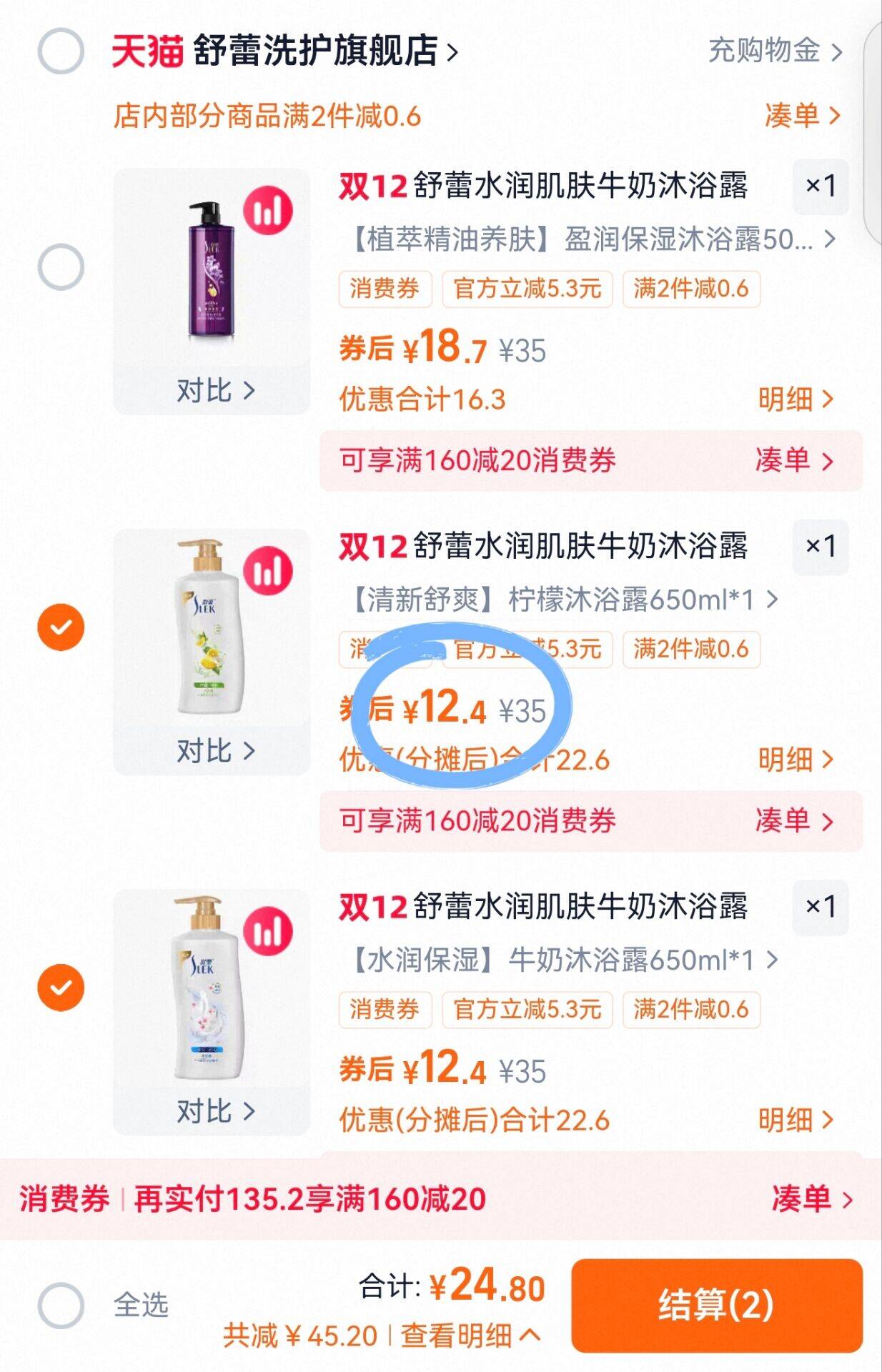Open the 舒蕾洗护旗舰店 store page
The width and height of the screenshot is (882, 1372).
point(314,51)
